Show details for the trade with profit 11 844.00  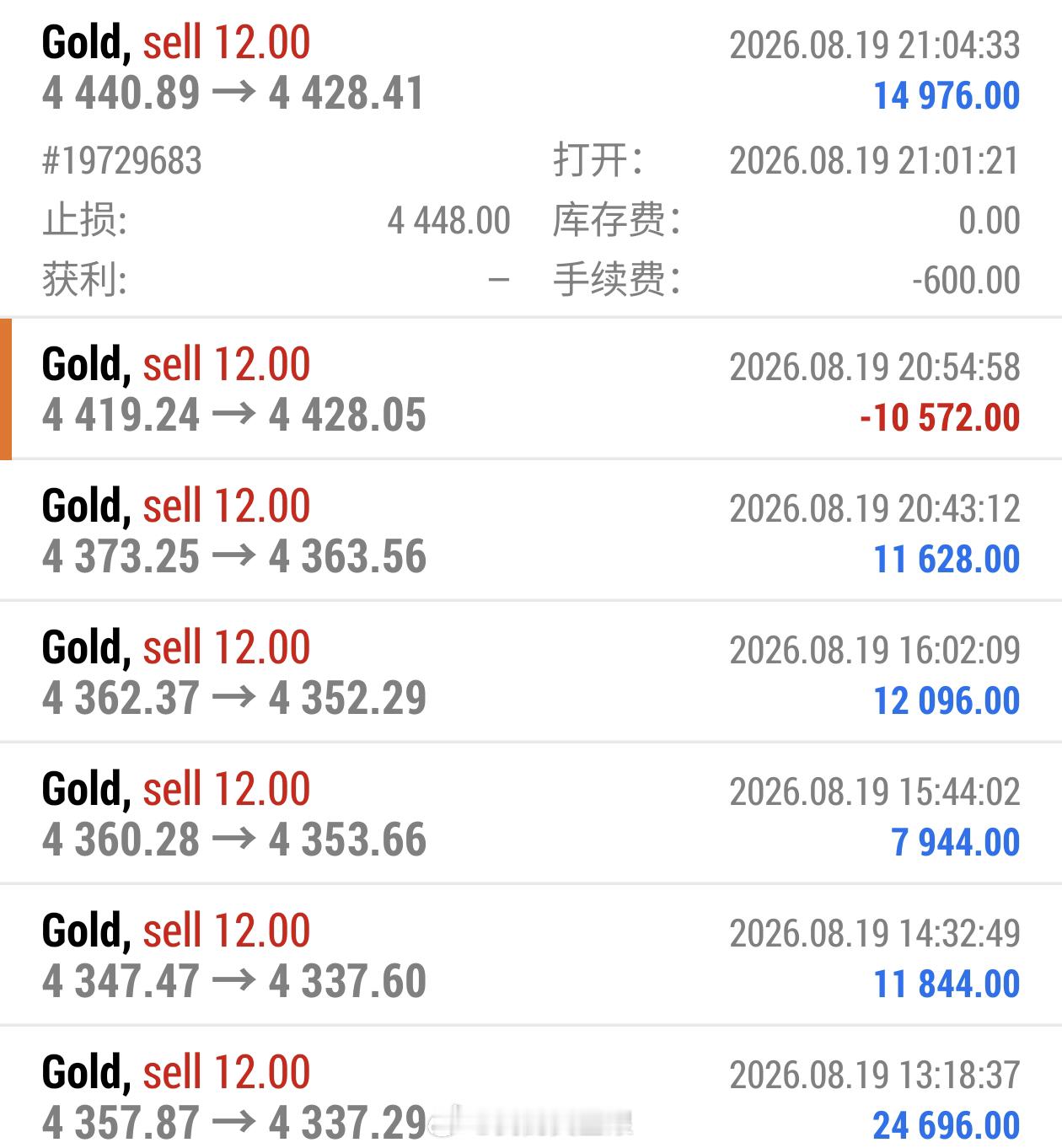(x=531, y=956)
